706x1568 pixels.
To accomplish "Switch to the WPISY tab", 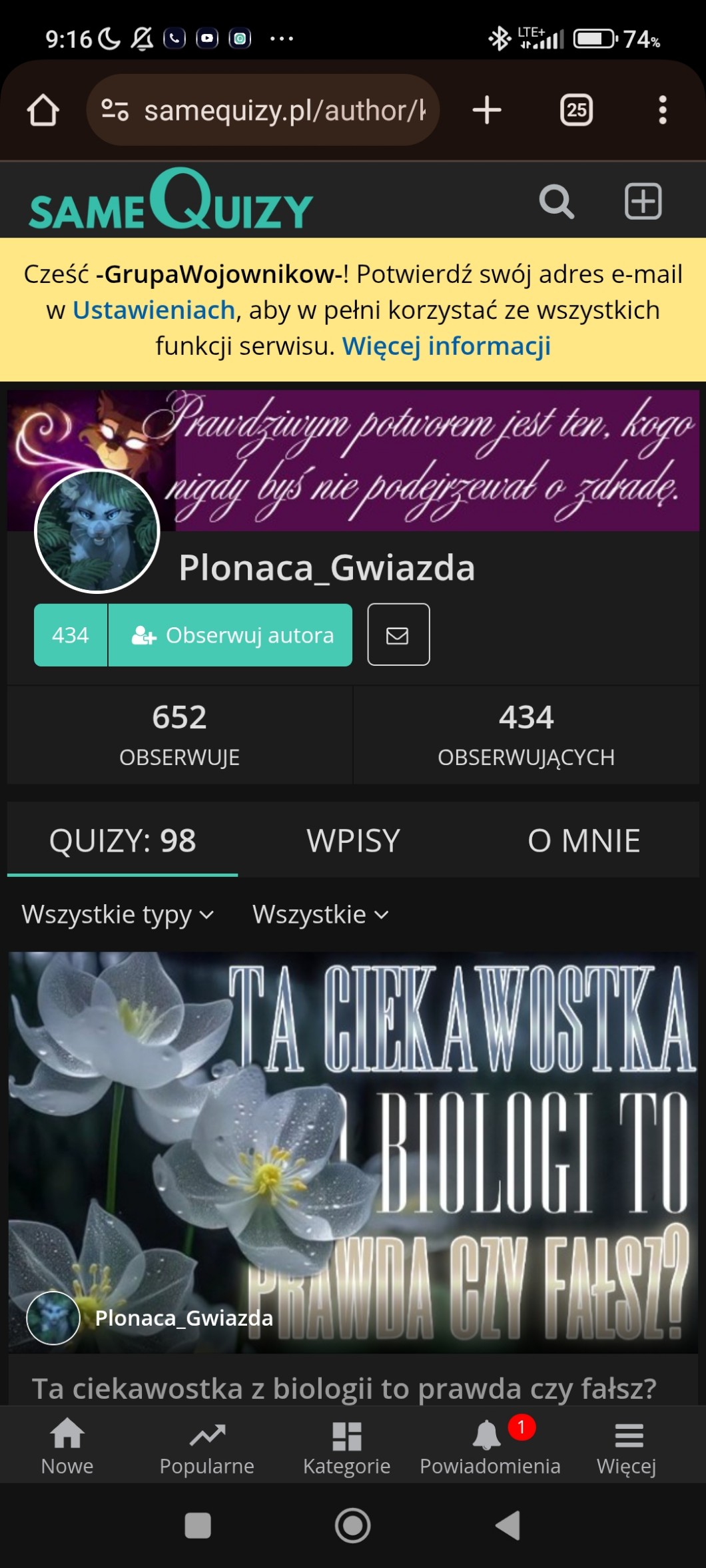I will click(x=353, y=840).
